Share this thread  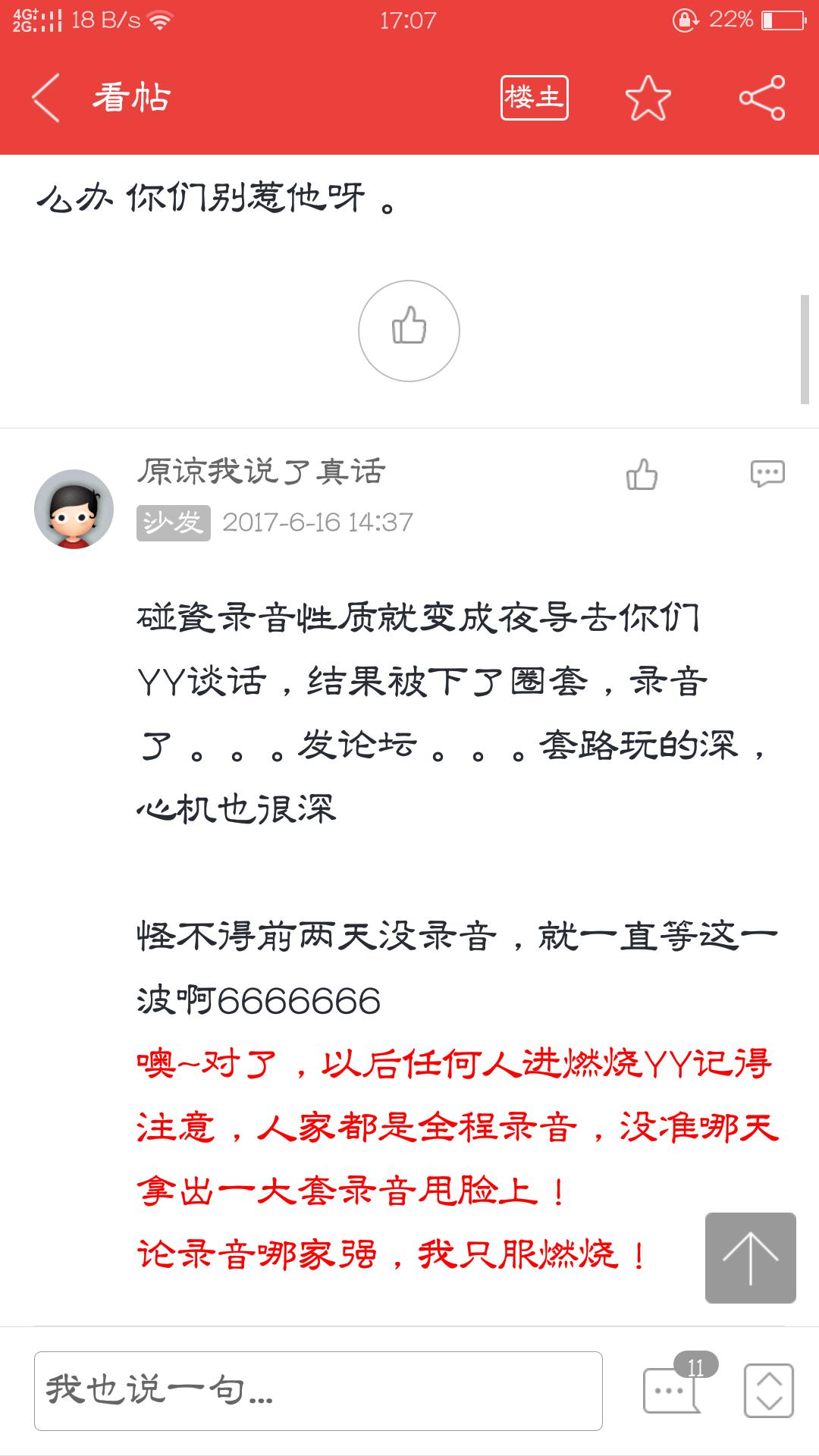point(761,98)
